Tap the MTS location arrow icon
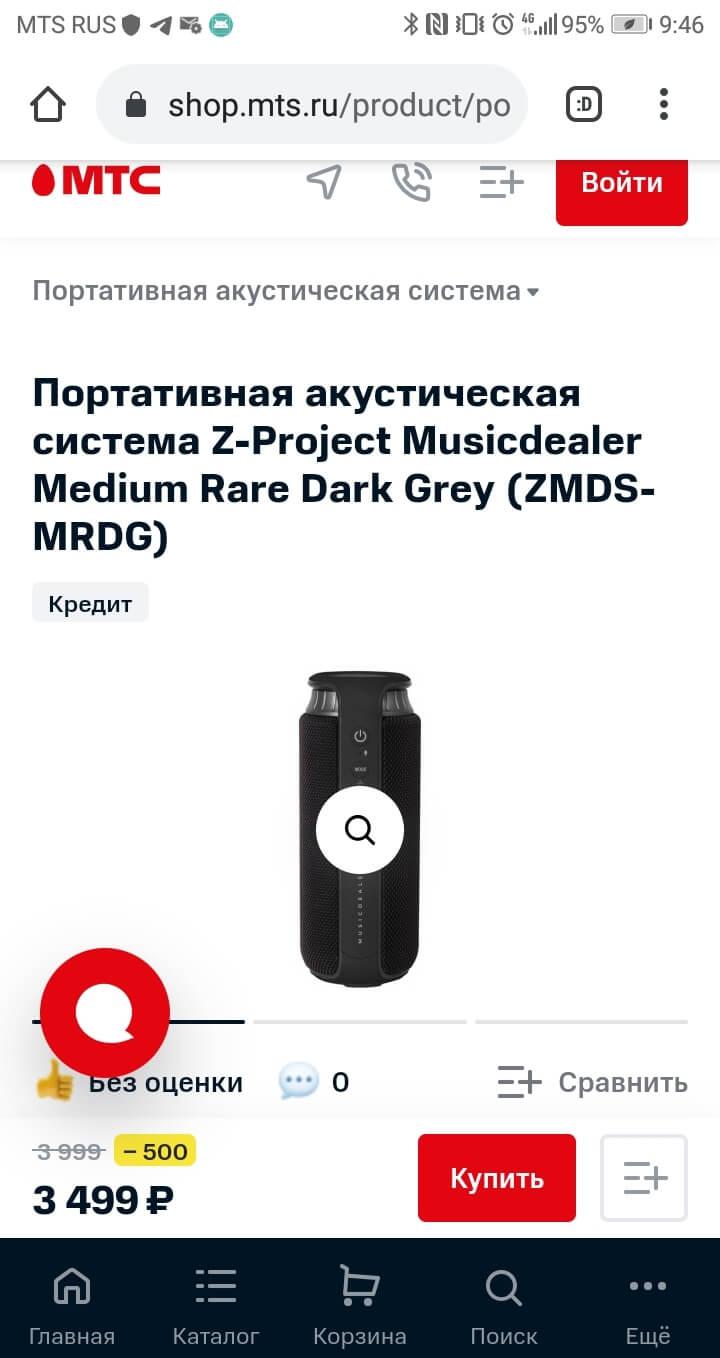 tap(323, 182)
